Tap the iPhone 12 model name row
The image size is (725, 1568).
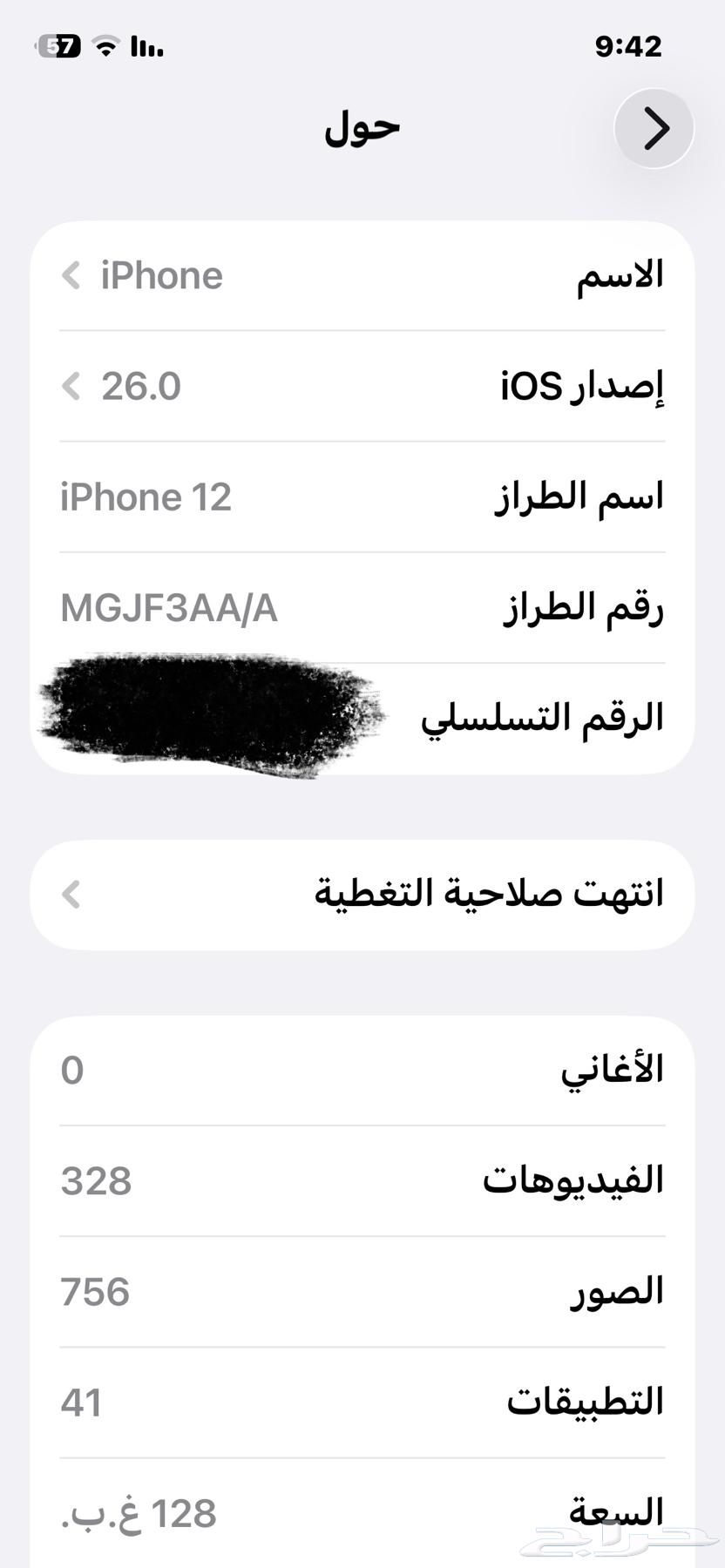(145, 497)
